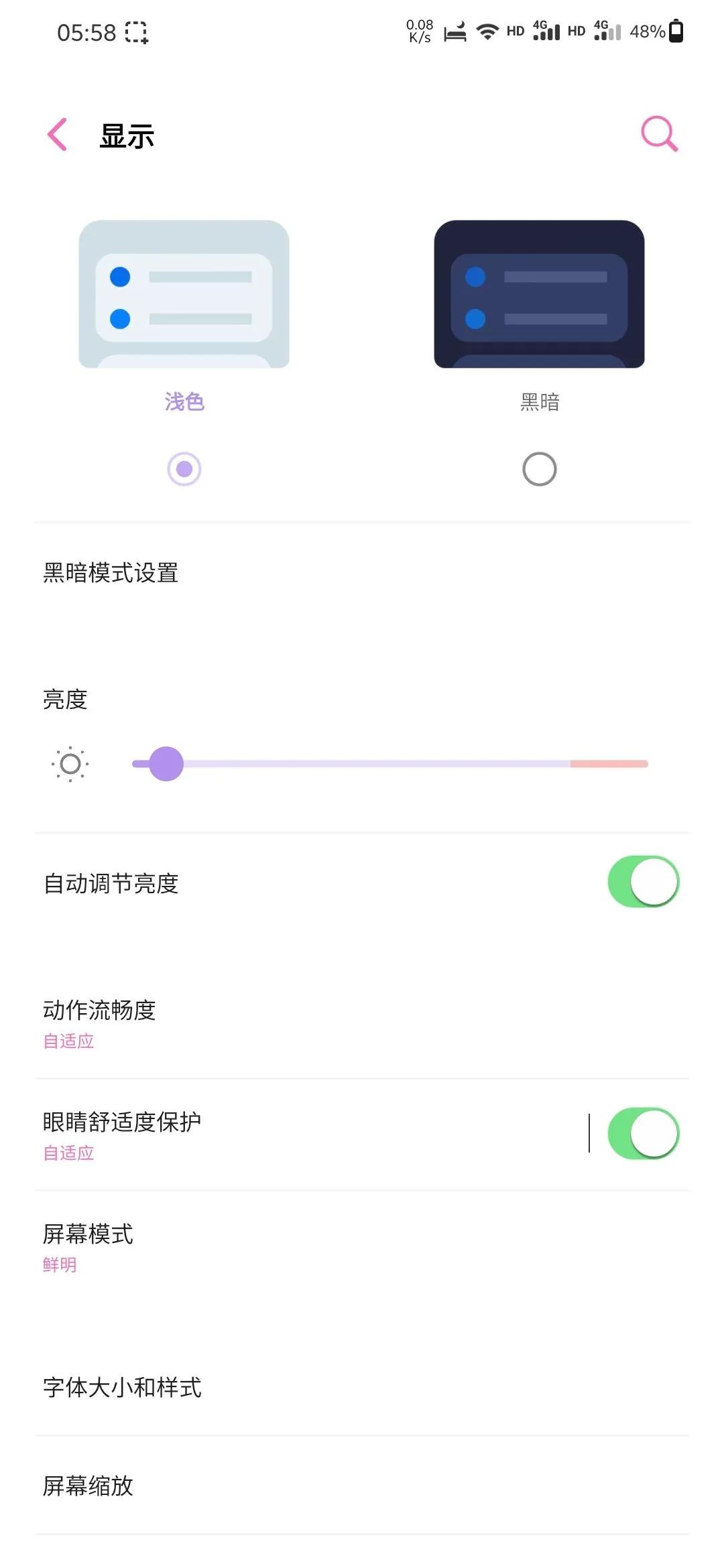Select the 浅色 theme preview
The image size is (724, 1568).
click(184, 294)
